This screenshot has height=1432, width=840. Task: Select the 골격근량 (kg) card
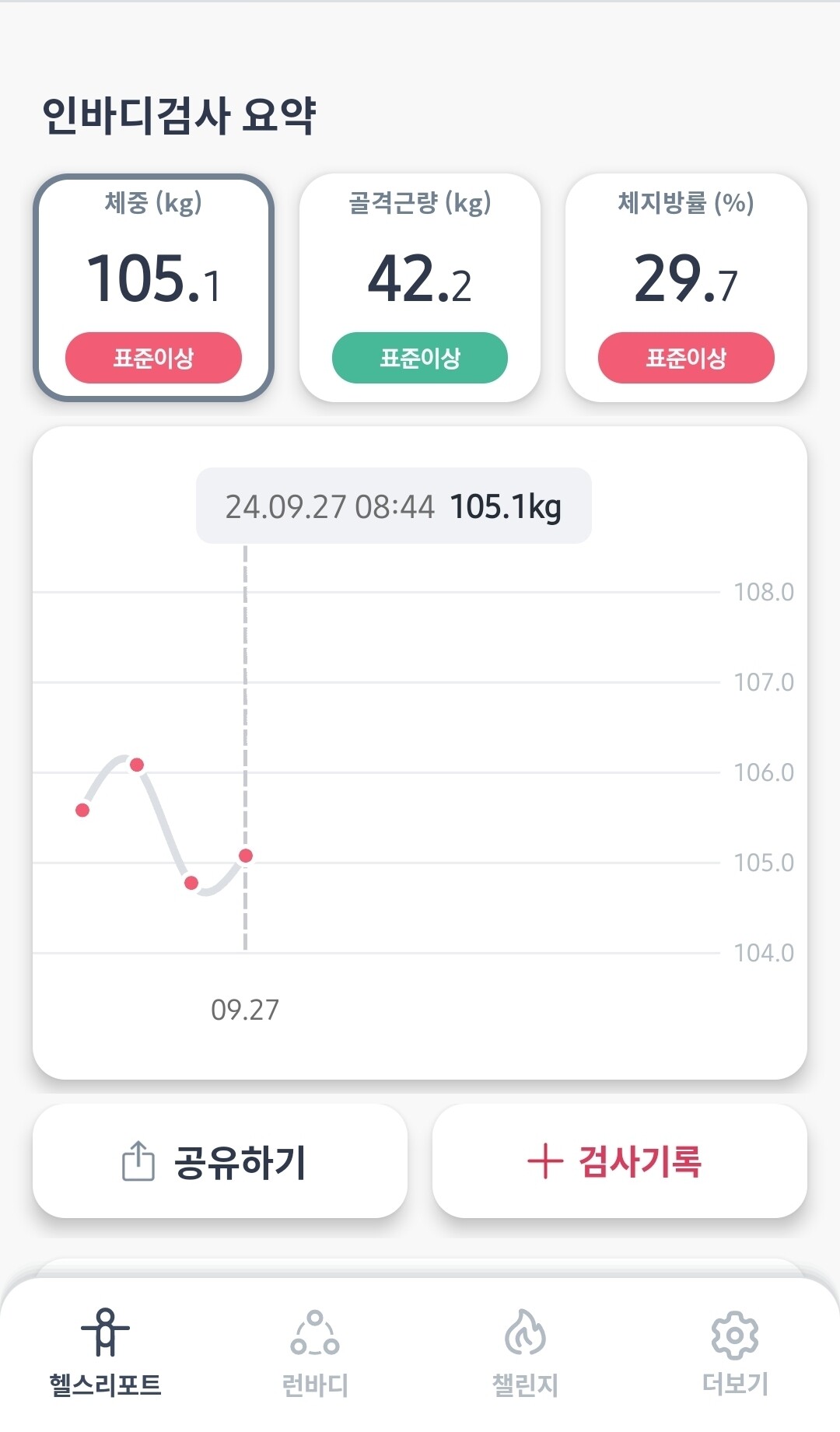point(420,288)
